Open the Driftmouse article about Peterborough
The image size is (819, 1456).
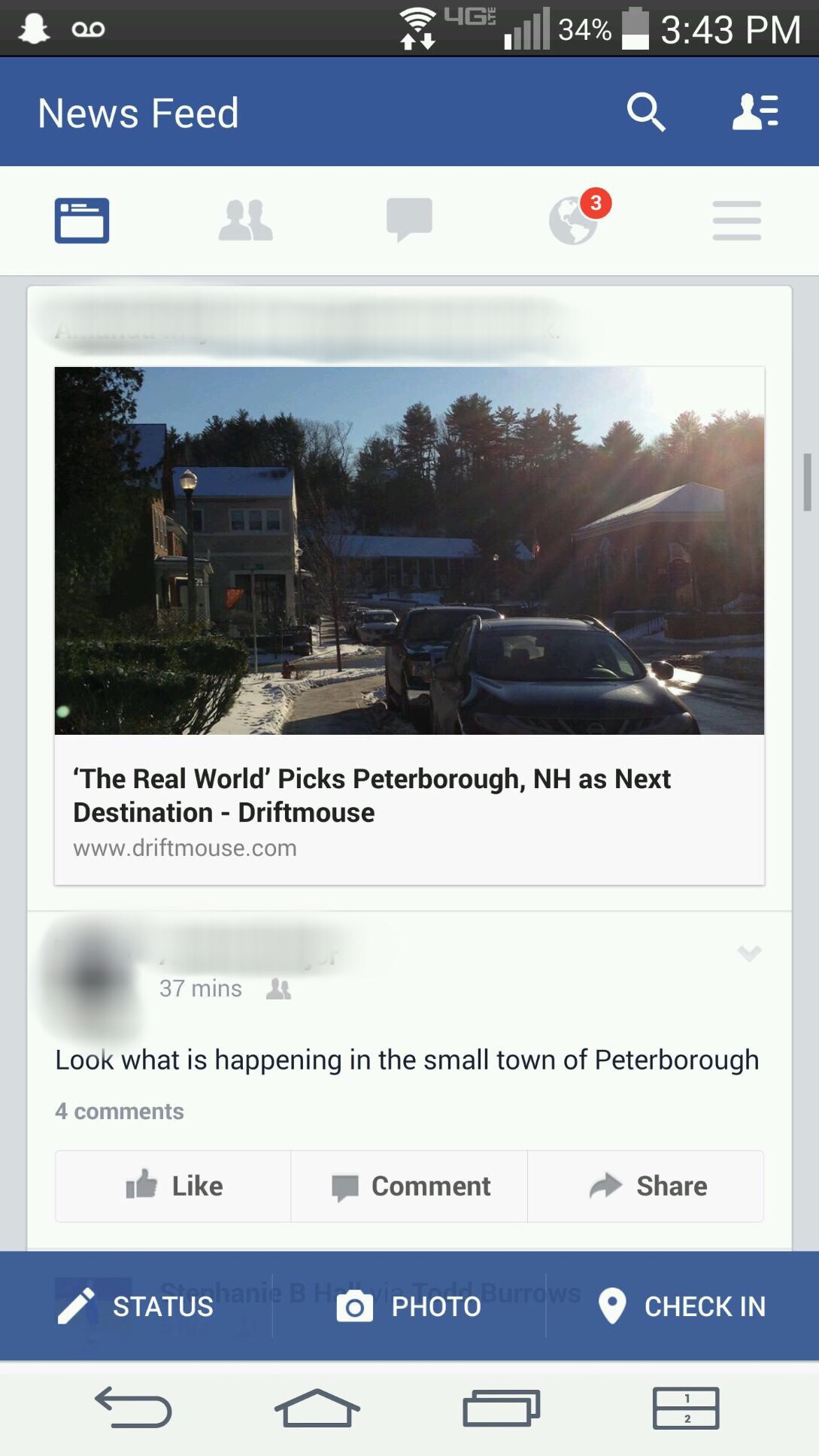409,626
